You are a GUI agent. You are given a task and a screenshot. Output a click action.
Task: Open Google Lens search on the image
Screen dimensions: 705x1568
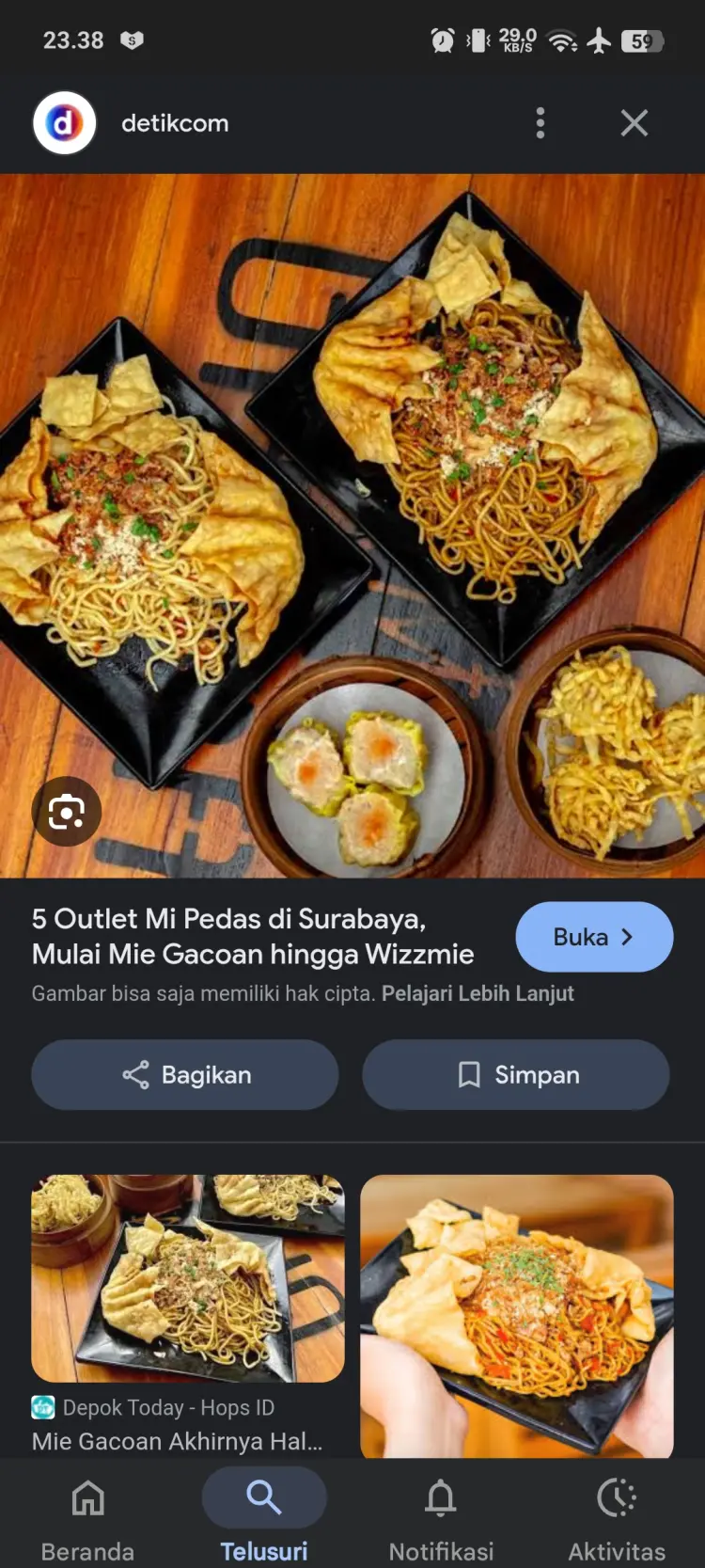(66, 811)
